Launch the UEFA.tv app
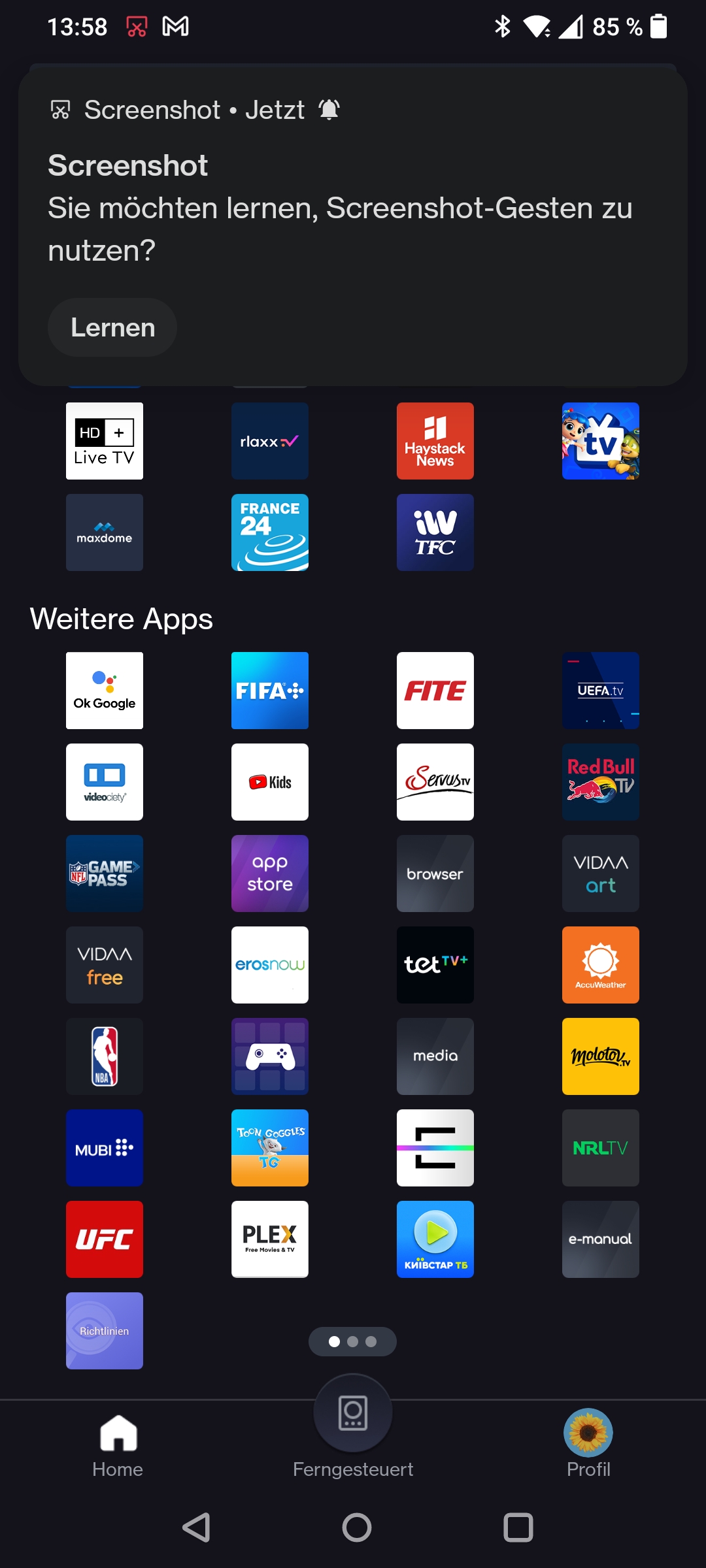 click(601, 691)
